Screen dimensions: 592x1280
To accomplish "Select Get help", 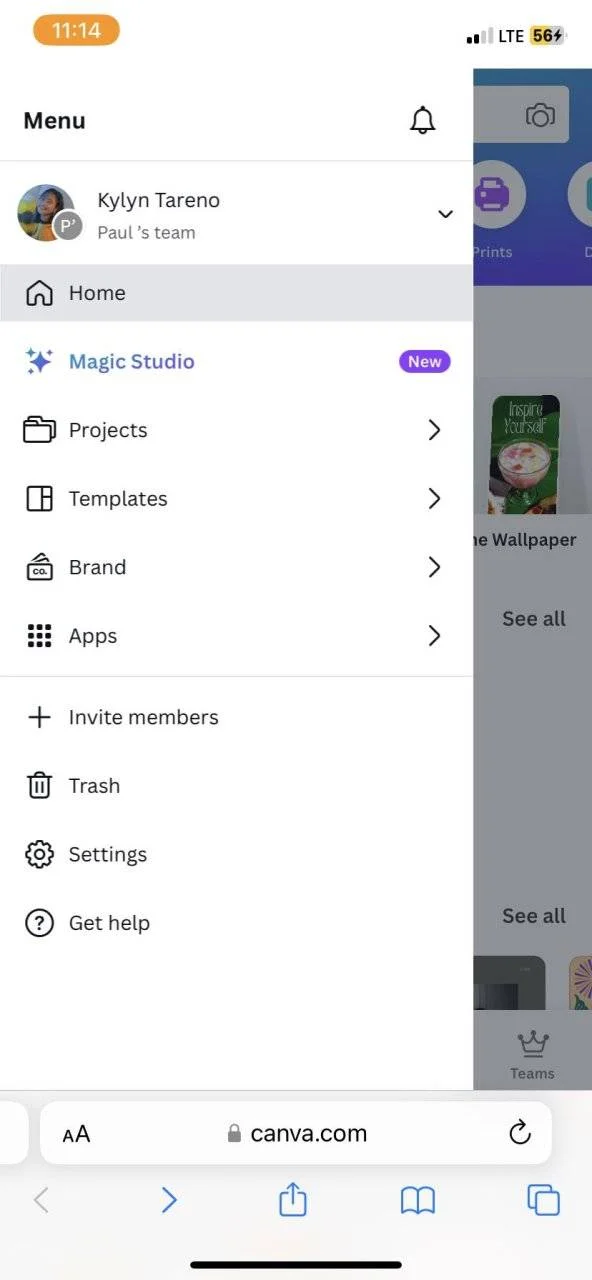I will (236, 923).
